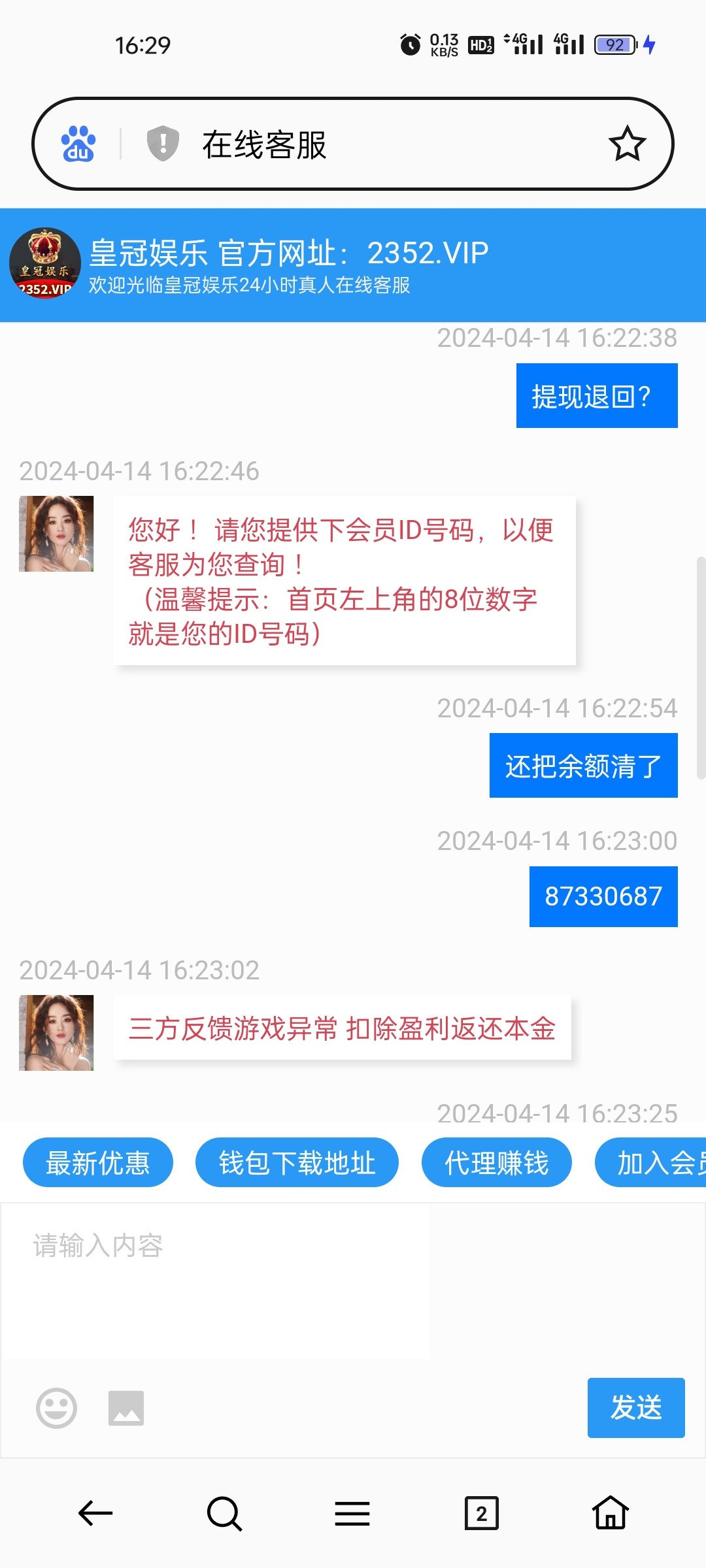Tap the browser menu icon at bottom
Screen dimensions: 706x1568
pos(352,1514)
